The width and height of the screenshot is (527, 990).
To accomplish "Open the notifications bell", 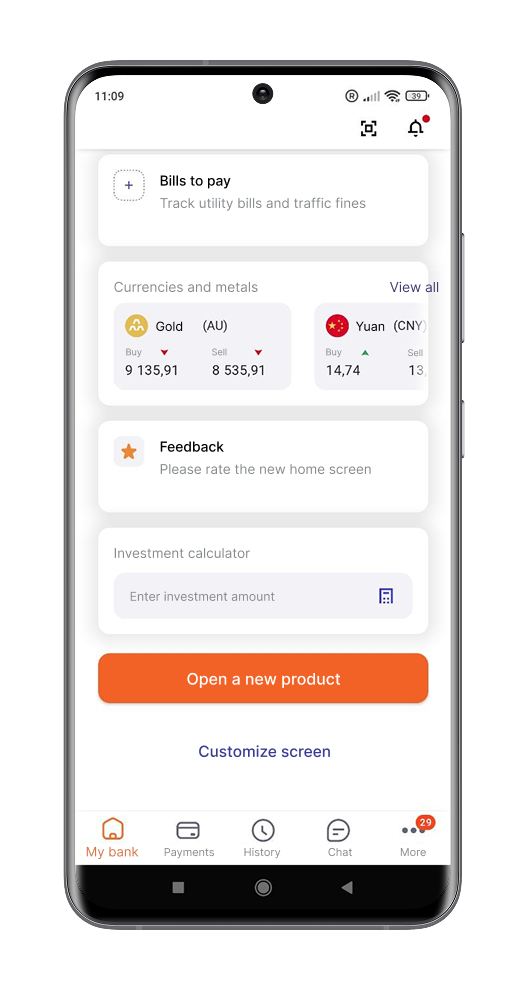I will click(415, 128).
